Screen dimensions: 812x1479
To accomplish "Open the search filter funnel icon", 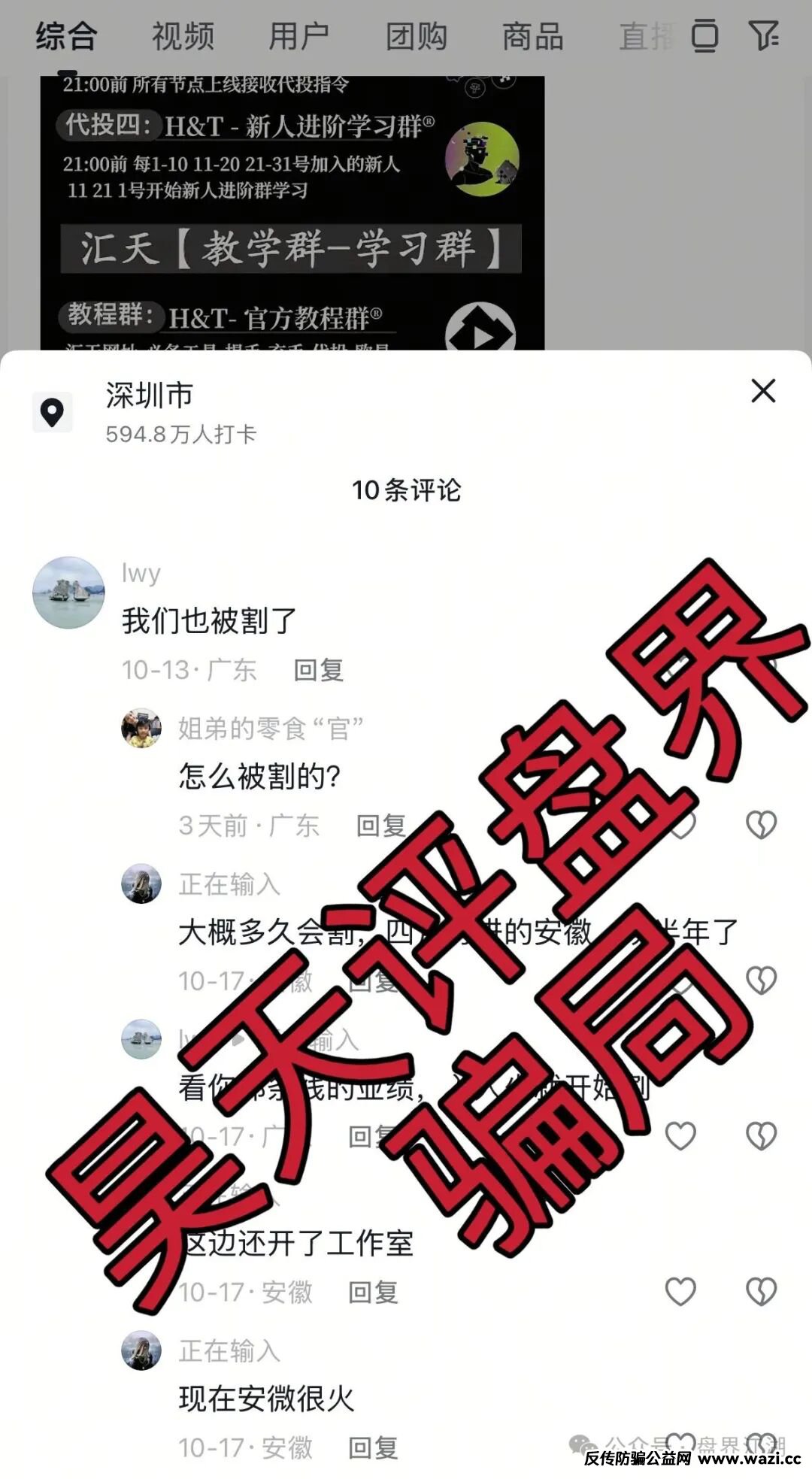I will pyautogui.click(x=763, y=36).
